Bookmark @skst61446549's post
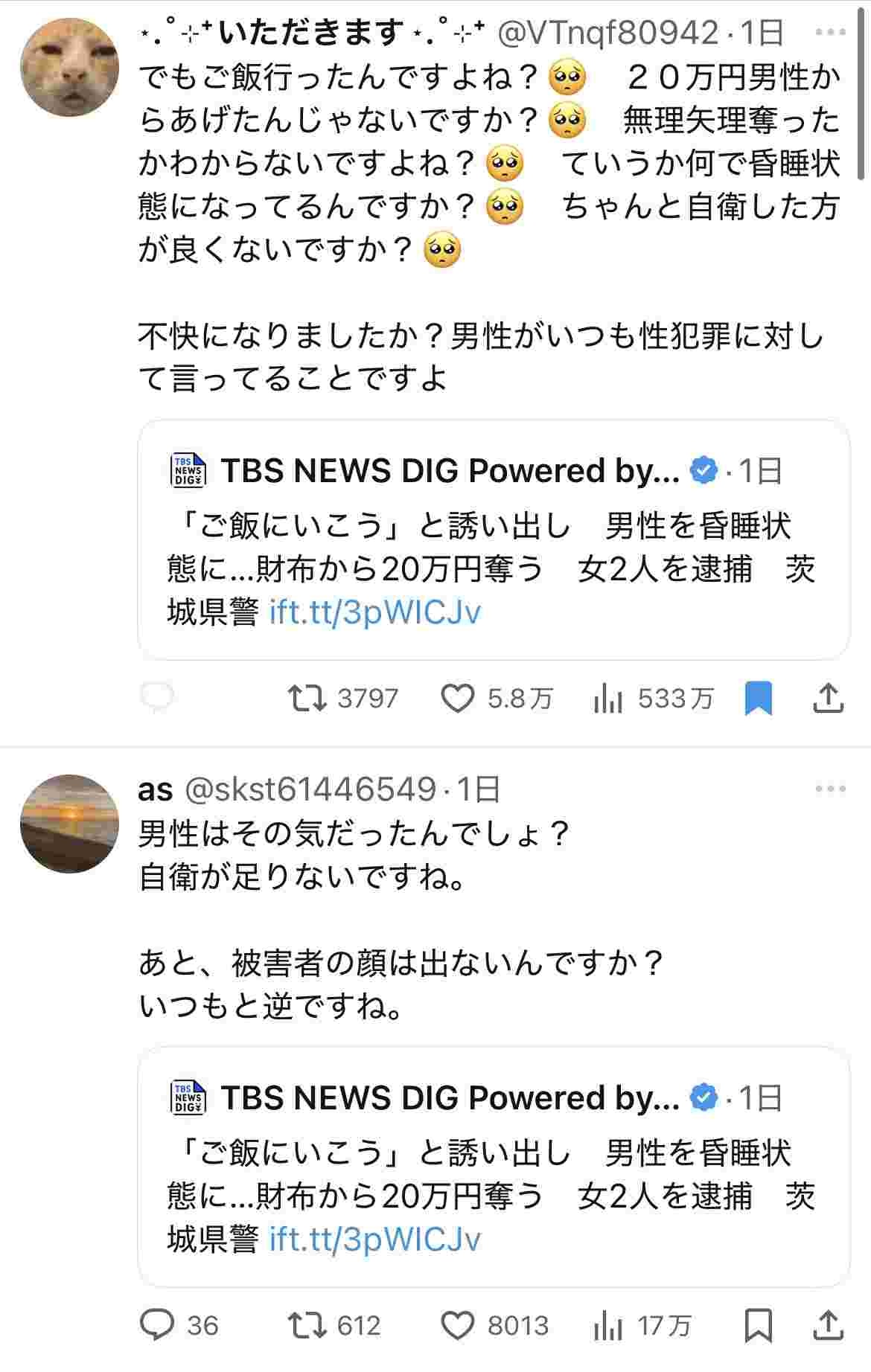This screenshot has width=871, height=1372. (x=758, y=1325)
